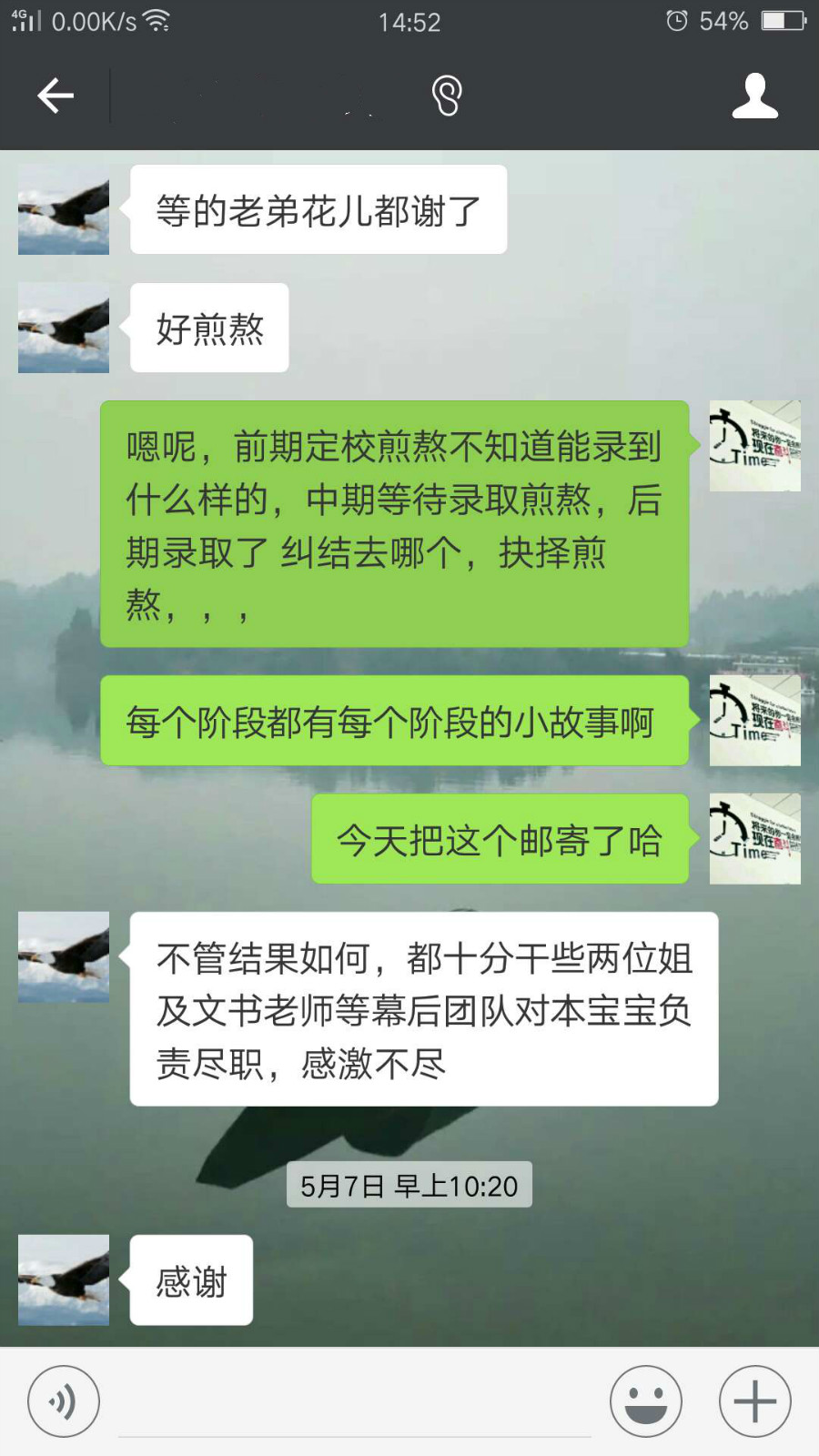Tap the text input field

[x=355, y=1400]
